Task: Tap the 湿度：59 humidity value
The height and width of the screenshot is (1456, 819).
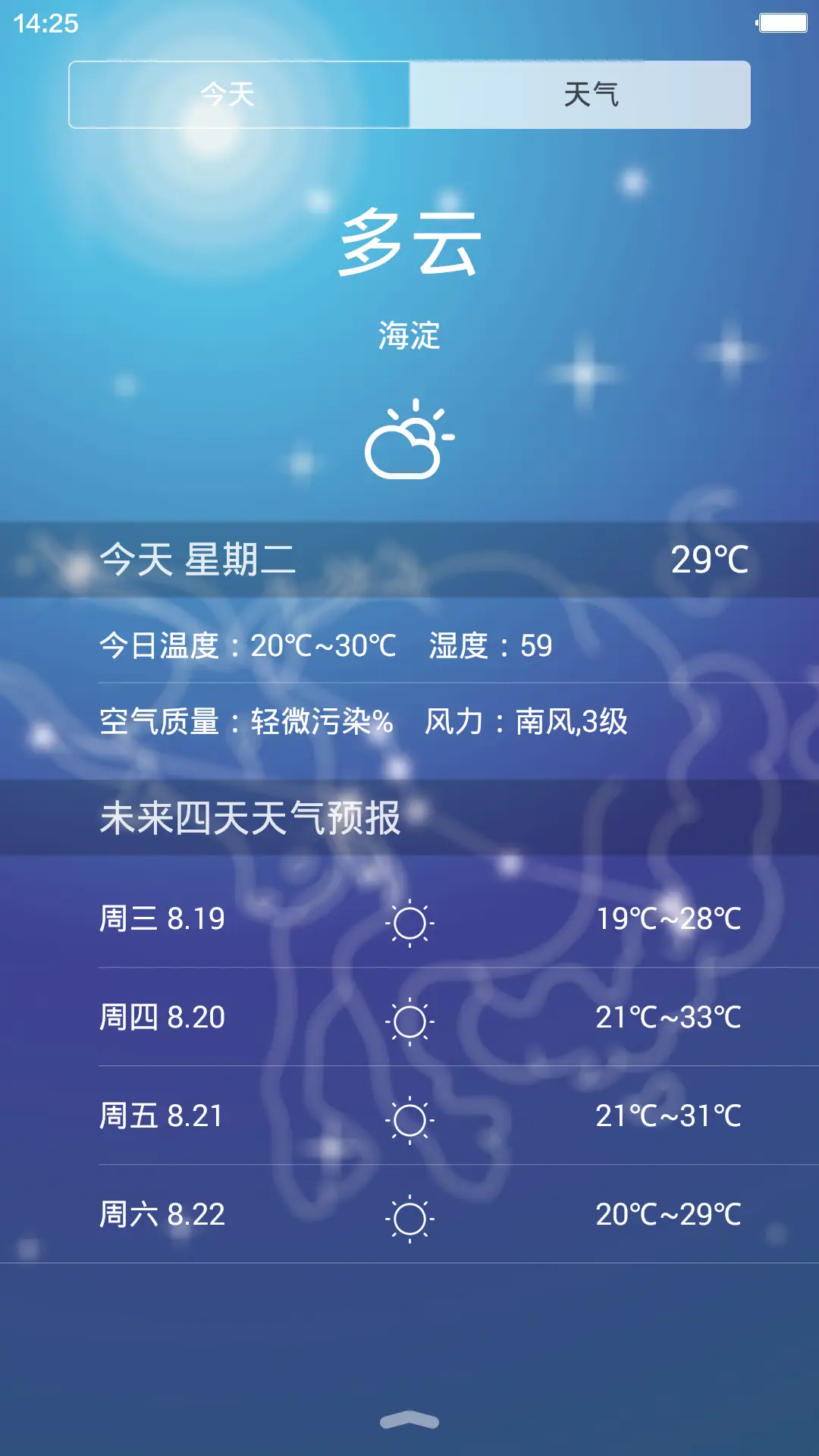Action: pyautogui.click(x=489, y=647)
